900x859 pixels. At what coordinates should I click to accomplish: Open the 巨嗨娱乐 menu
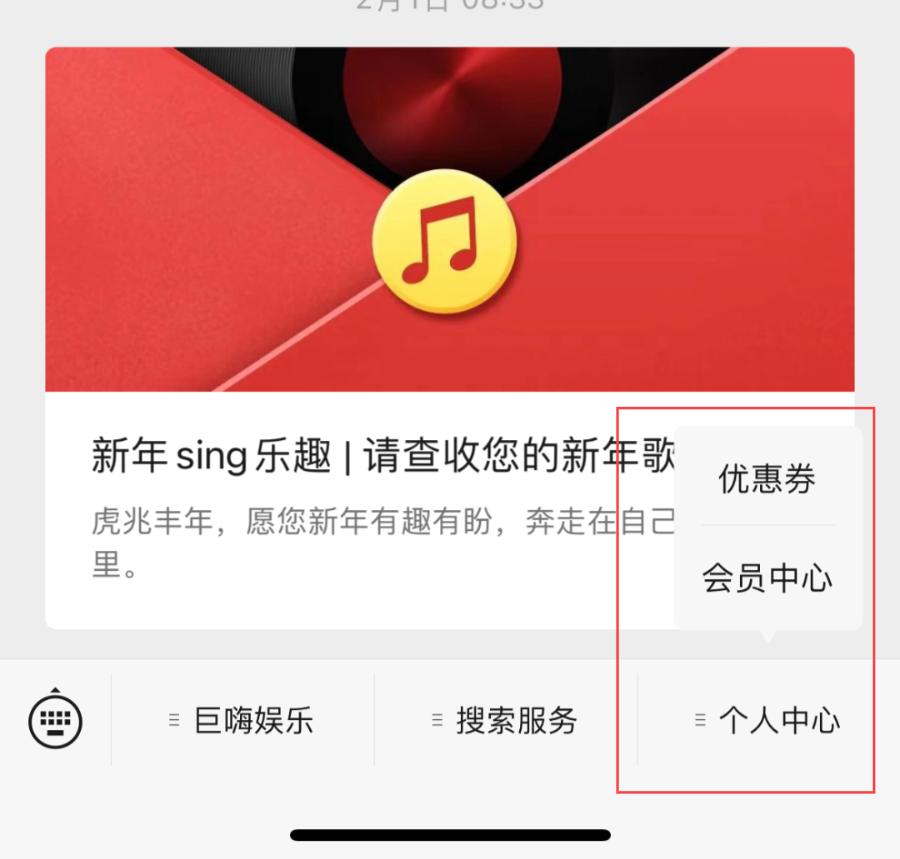click(242, 720)
